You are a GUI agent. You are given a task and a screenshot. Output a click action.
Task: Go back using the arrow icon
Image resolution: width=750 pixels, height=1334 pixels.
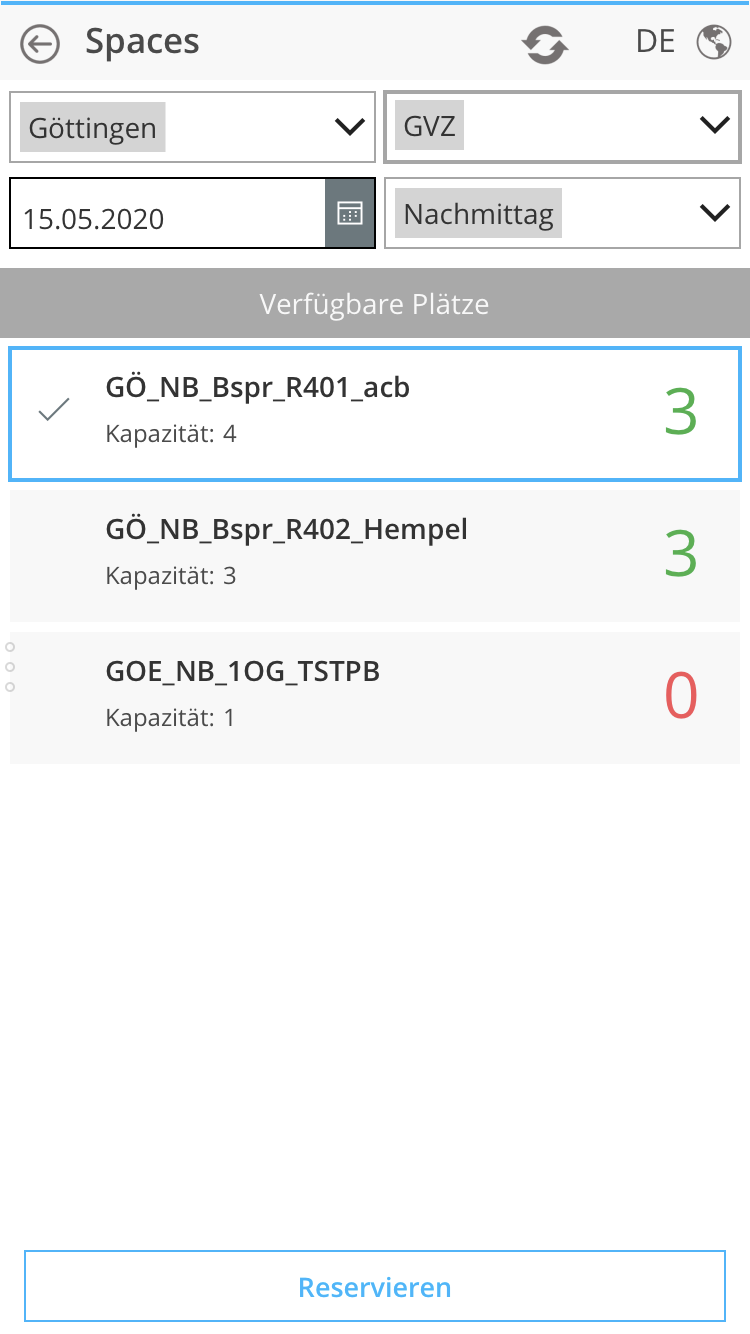click(x=40, y=44)
